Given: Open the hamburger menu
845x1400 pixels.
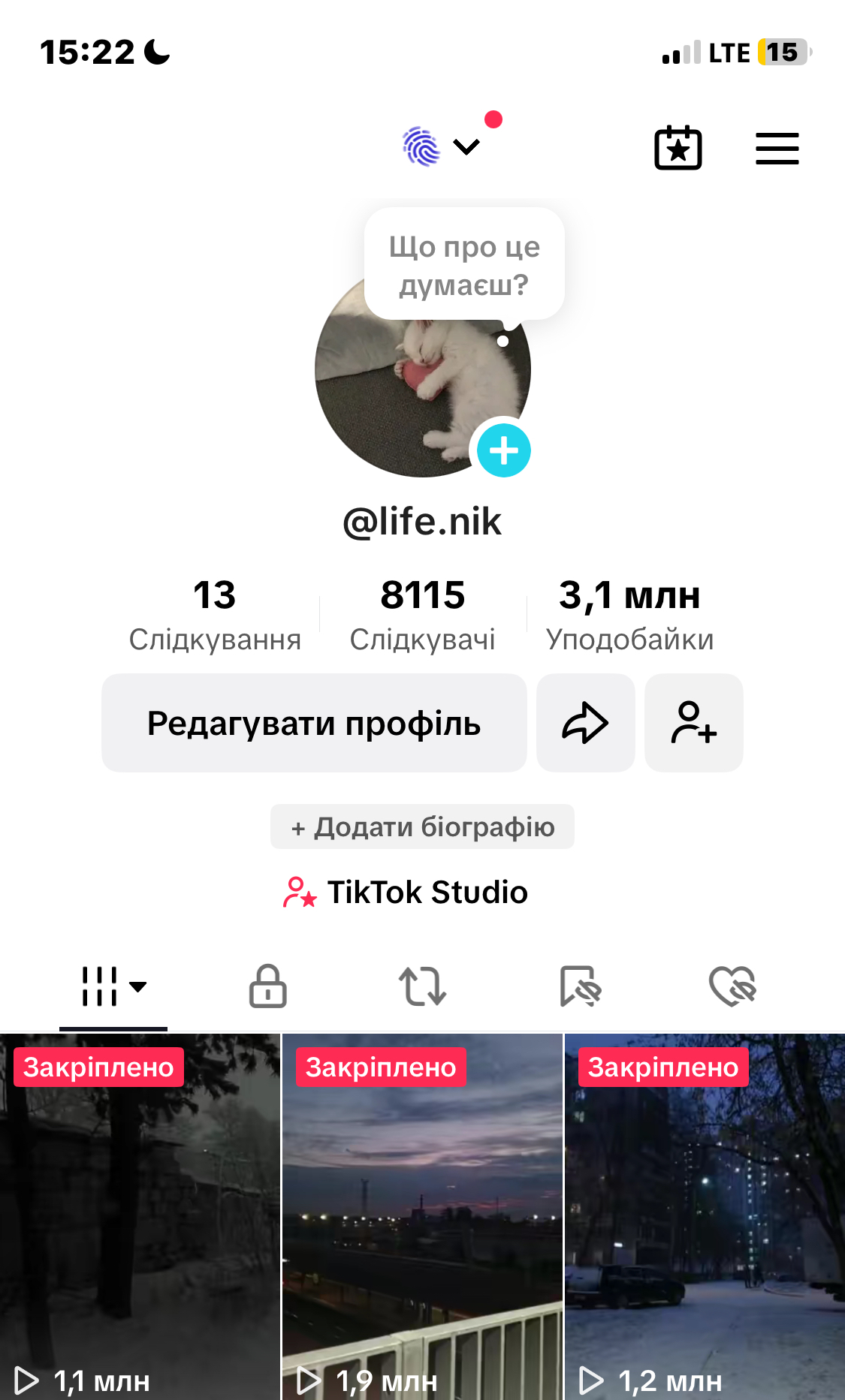Looking at the screenshot, I should 777,149.
